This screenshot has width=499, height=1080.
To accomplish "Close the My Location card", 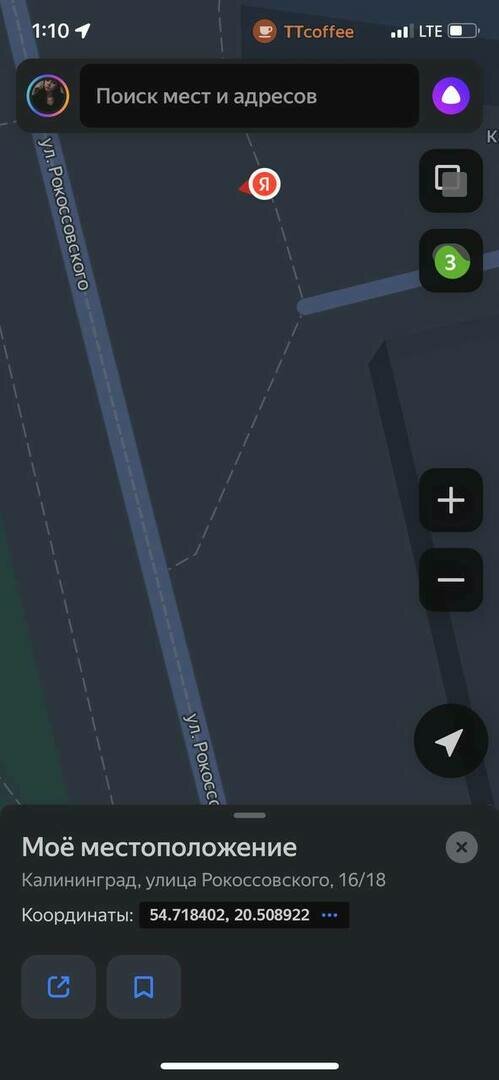I will 461,847.
